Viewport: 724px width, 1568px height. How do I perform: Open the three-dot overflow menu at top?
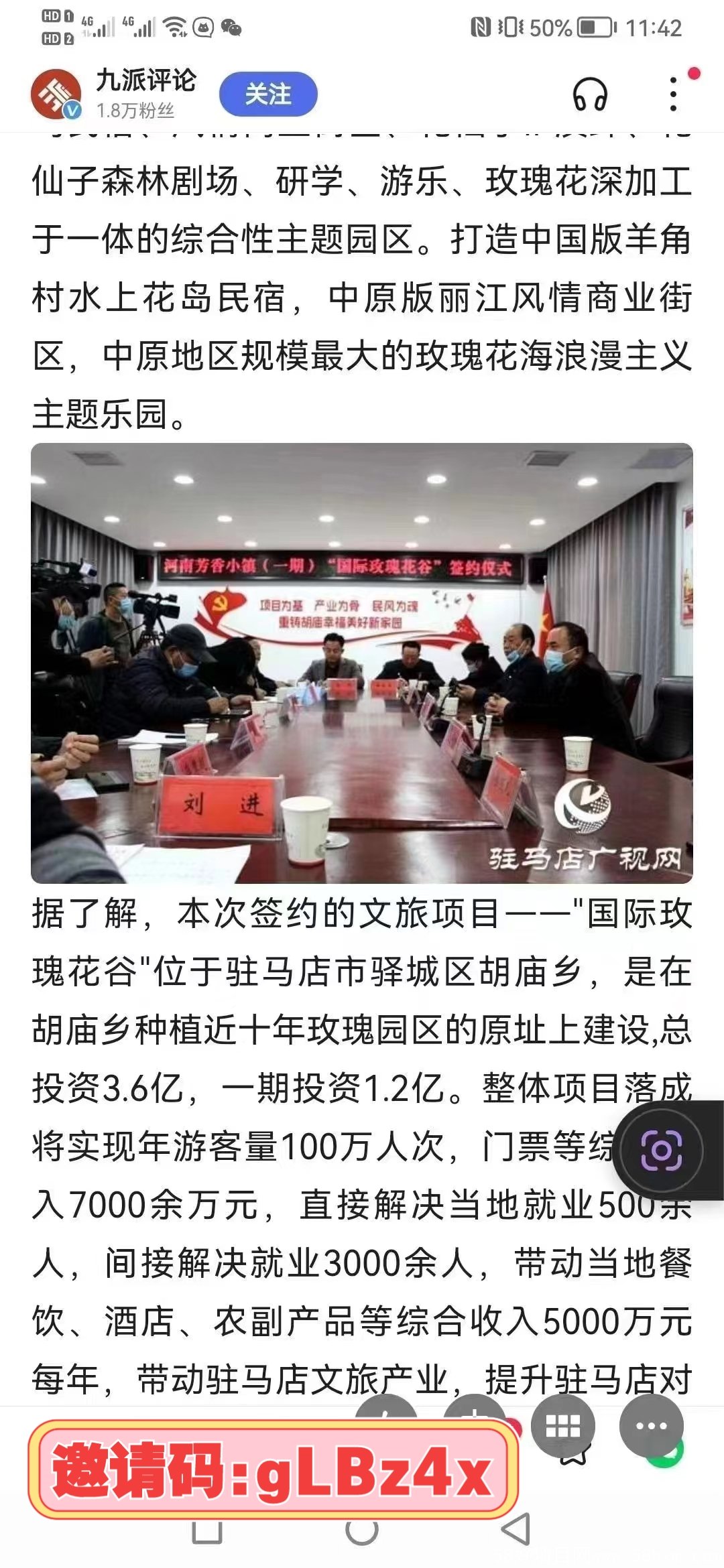674,94
